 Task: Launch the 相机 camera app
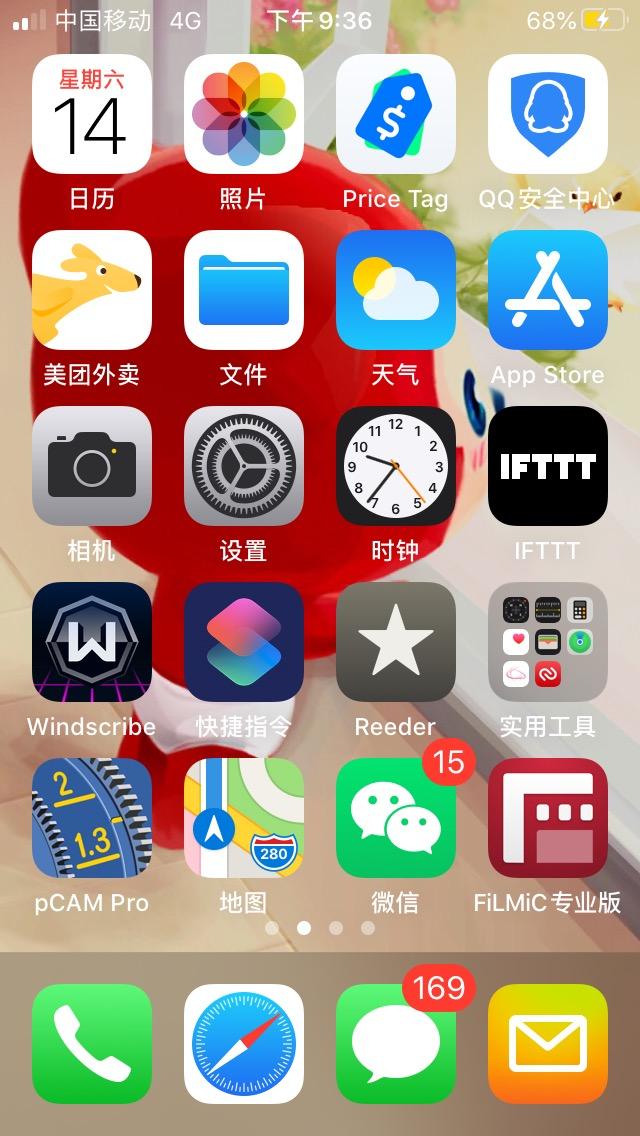(92, 466)
